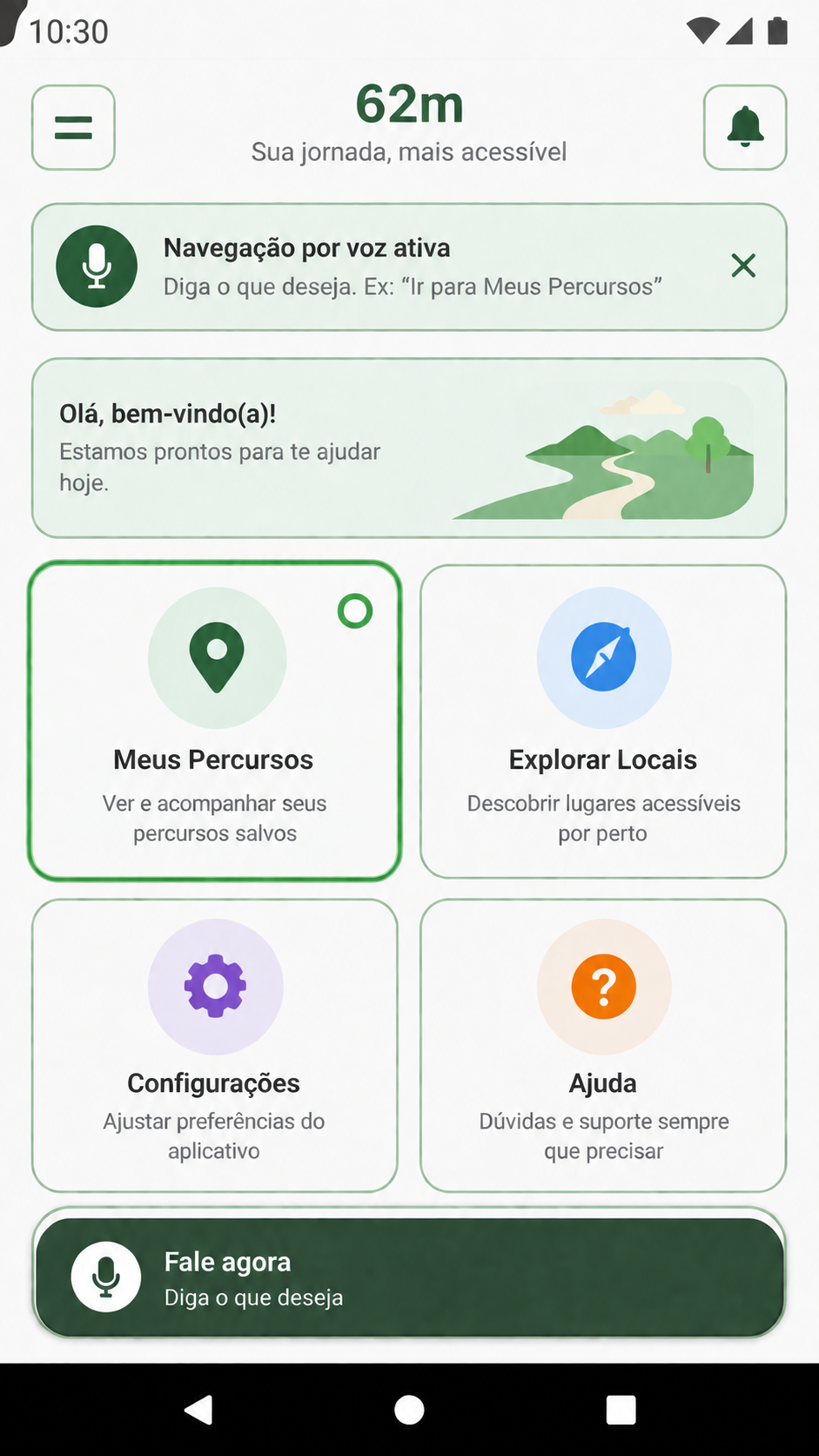This screenshot has height=1456, width=819.
Task: Open the Explorar Locais card
Action: (603, 721)
